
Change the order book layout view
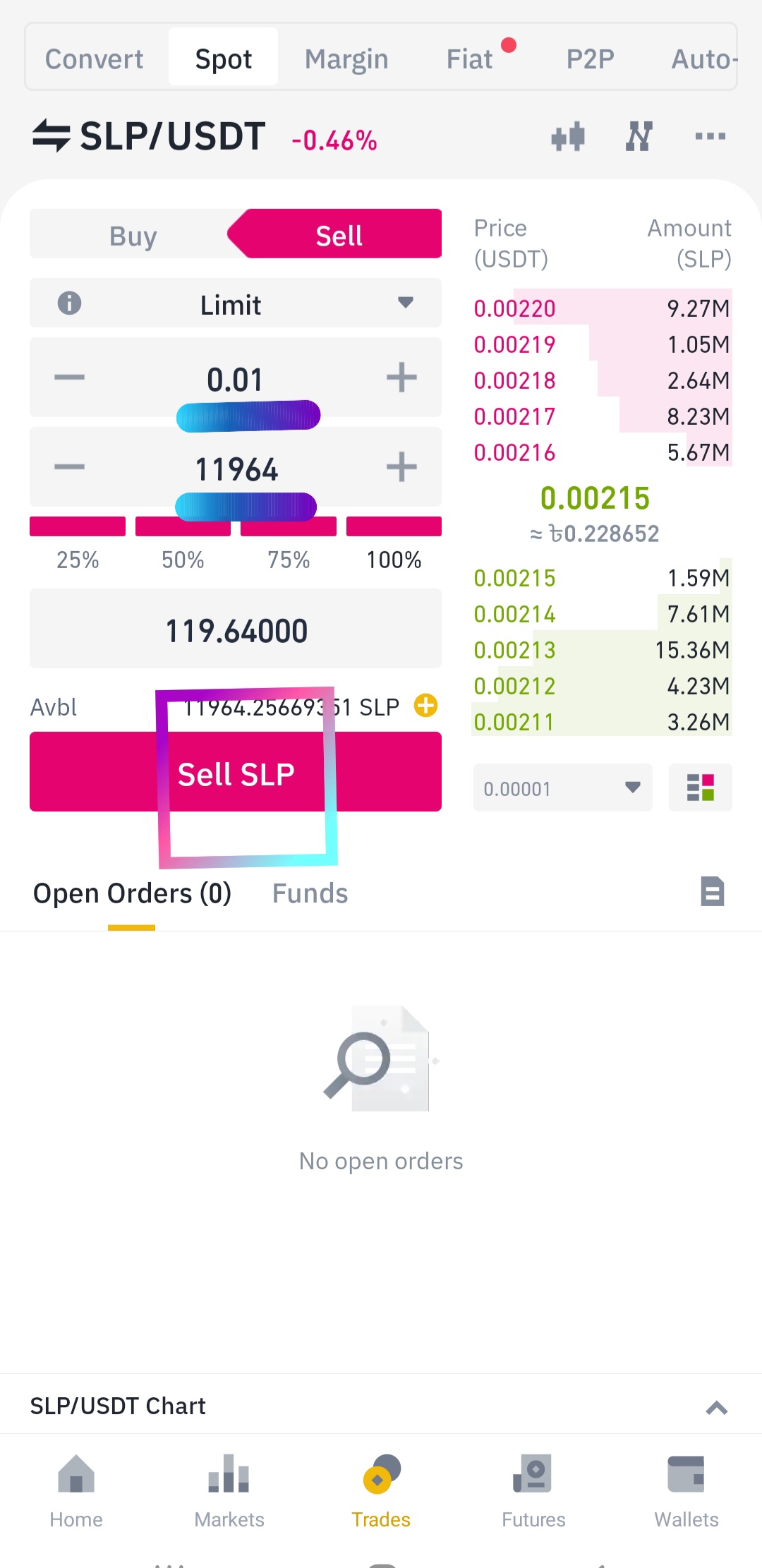pos(701,788)
